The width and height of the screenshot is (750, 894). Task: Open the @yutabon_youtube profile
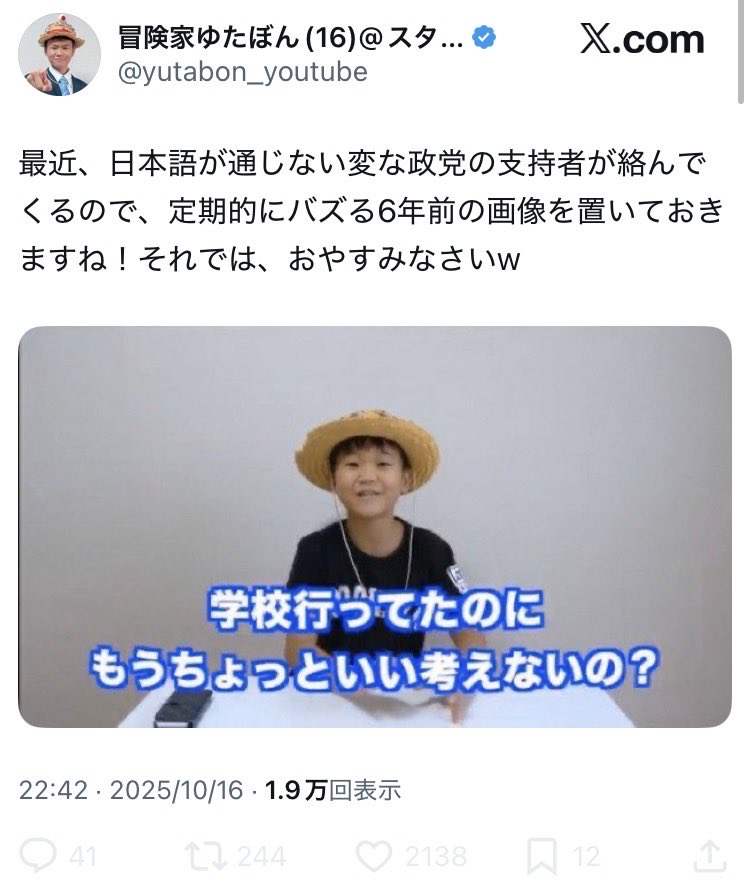click(x=242, y=72)
